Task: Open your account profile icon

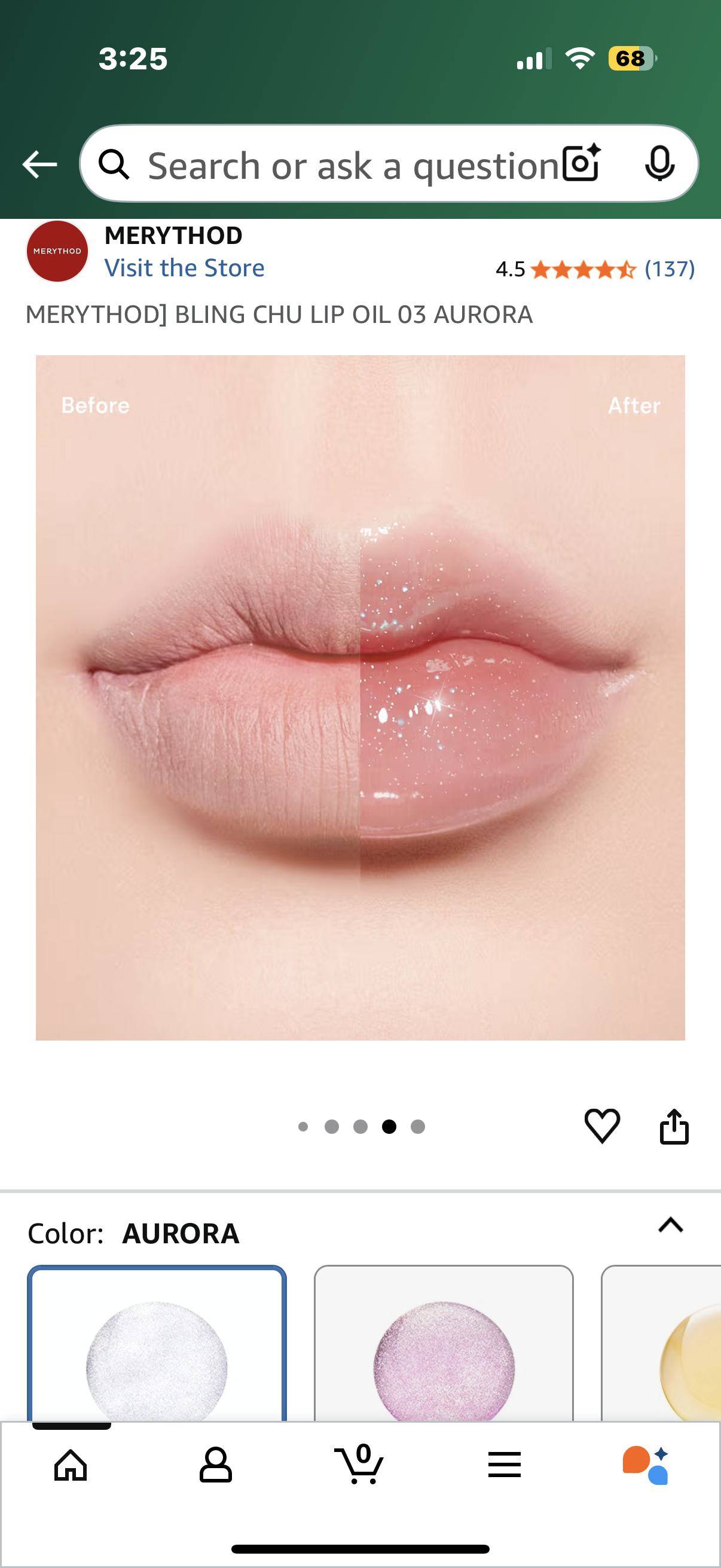Action: [216, 1465]
